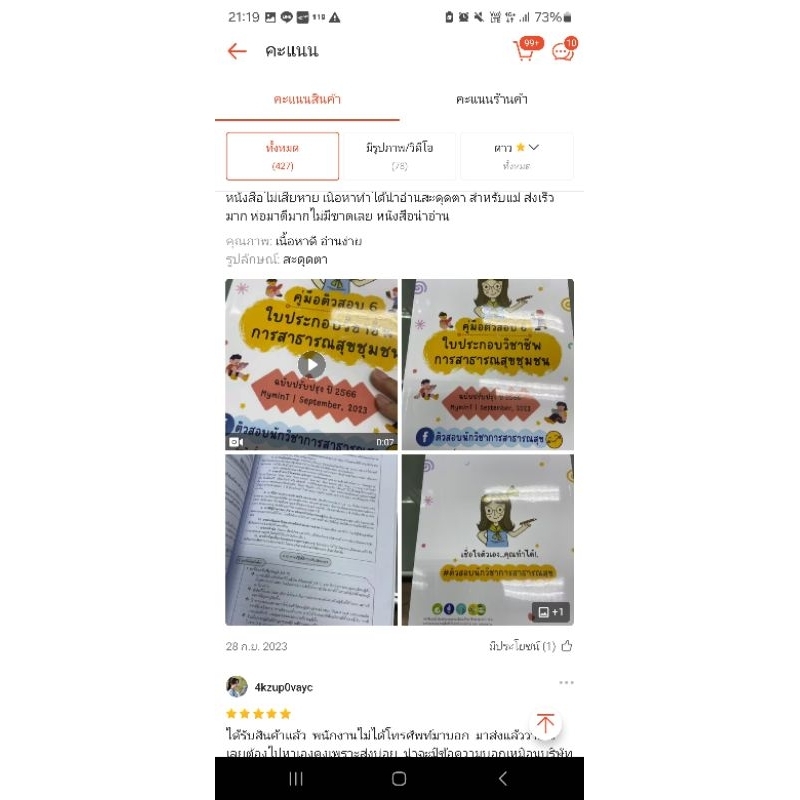Open the book cover review photo
Image resolution: width=800 pixels, height=800 pixels.
point(487,365)
